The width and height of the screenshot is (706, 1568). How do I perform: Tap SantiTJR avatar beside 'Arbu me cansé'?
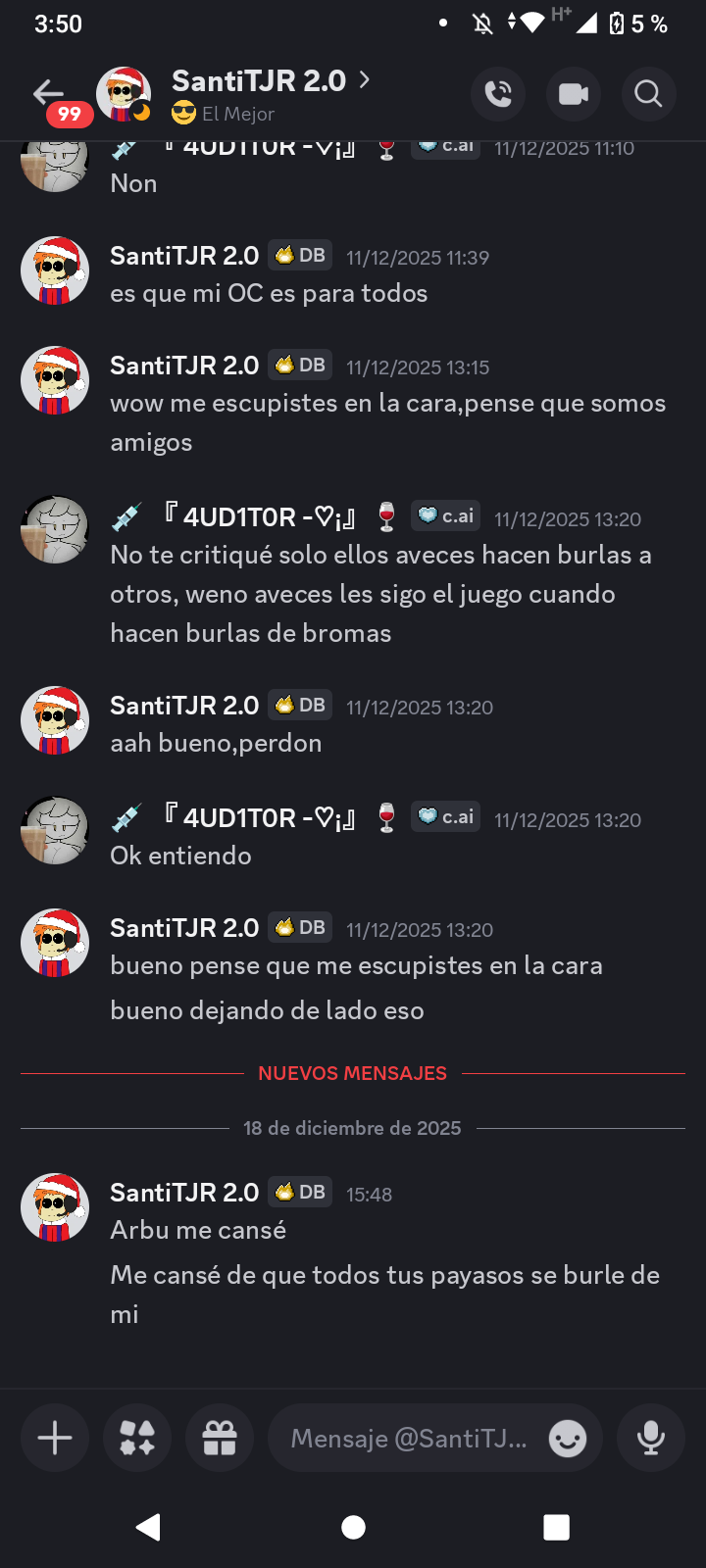pyautogui.click(x=55, y=1207)
